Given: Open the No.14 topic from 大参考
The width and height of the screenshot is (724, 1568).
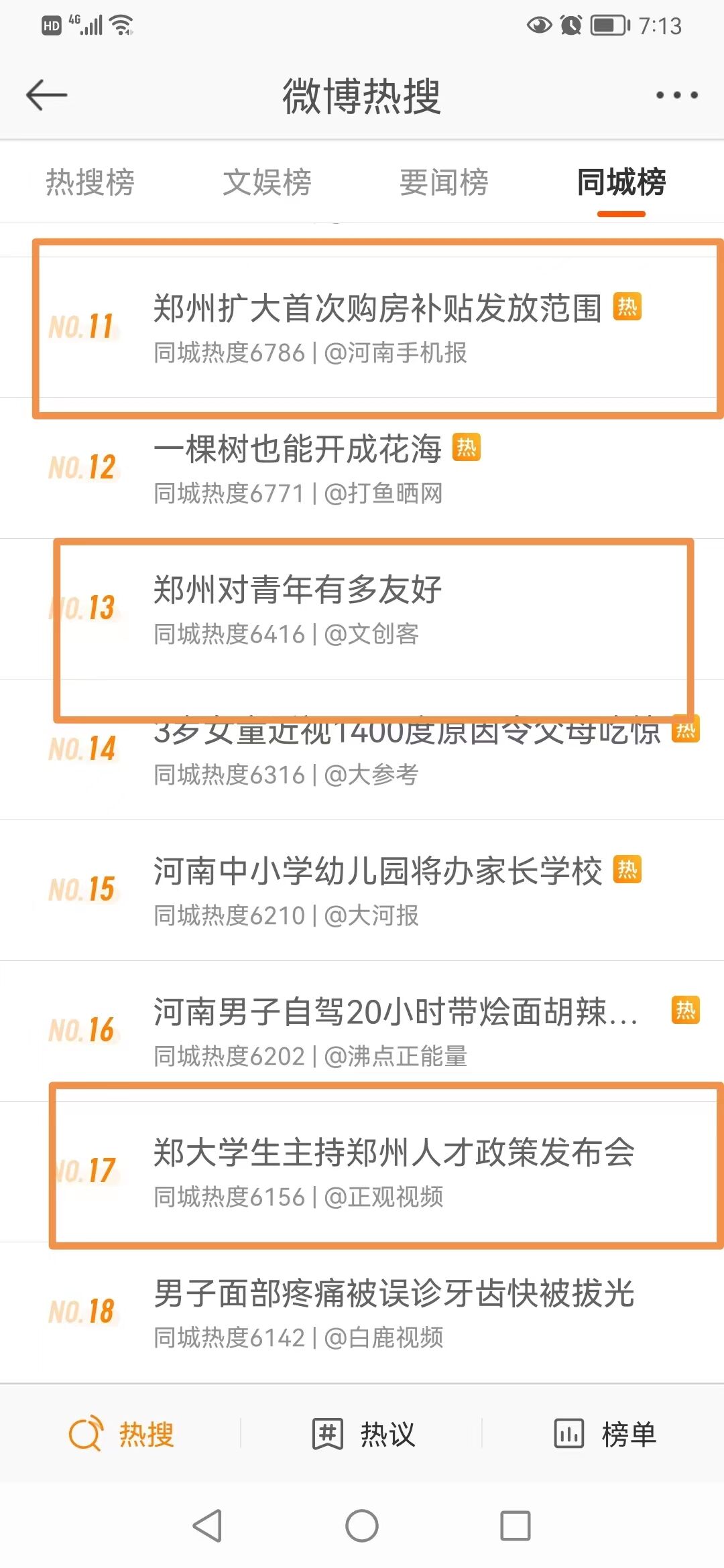Looking at the screenshot, I should click(x=362, y=750).
